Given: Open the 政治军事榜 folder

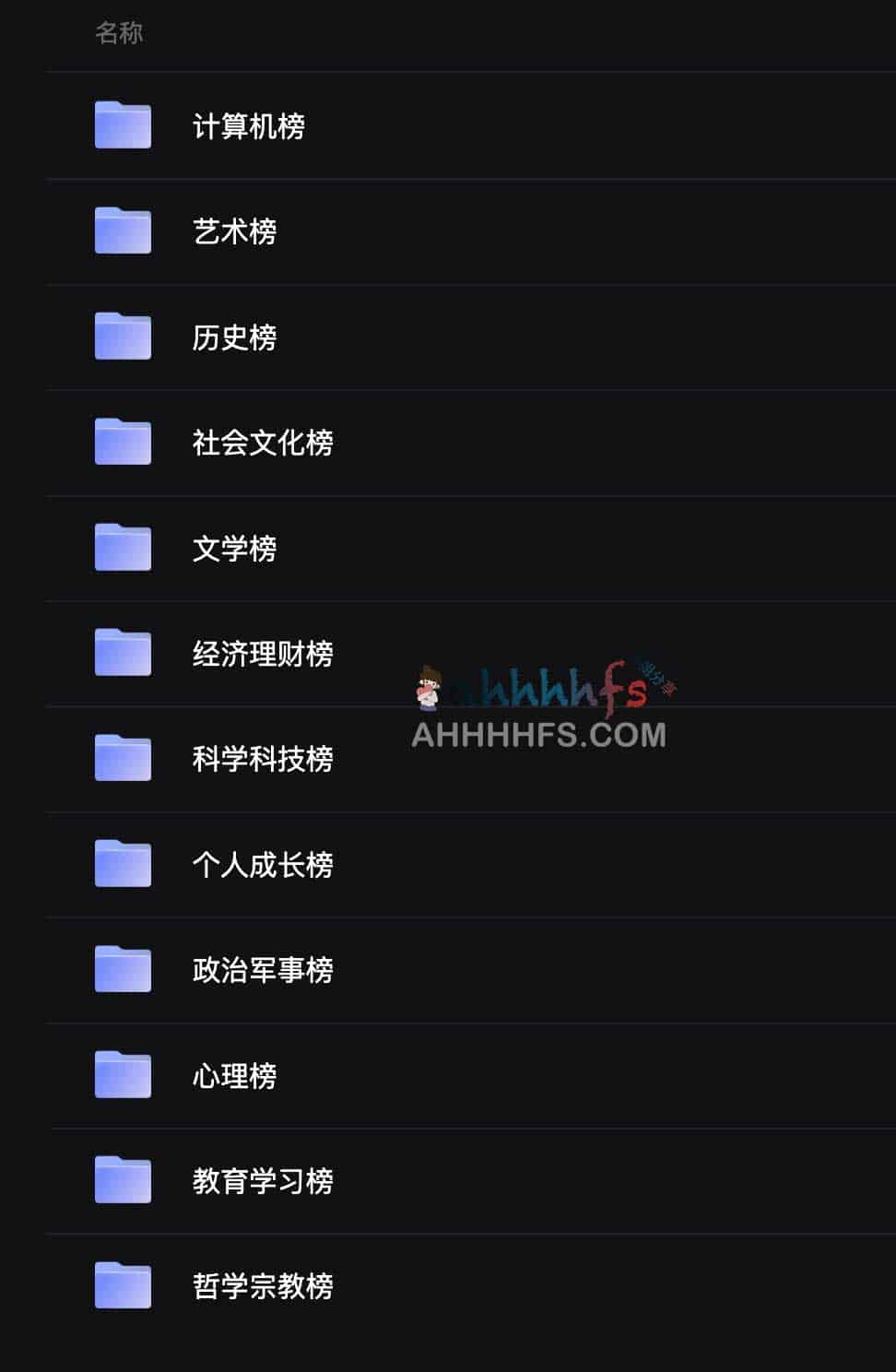Looking at the screenshot, I should 263,970.
